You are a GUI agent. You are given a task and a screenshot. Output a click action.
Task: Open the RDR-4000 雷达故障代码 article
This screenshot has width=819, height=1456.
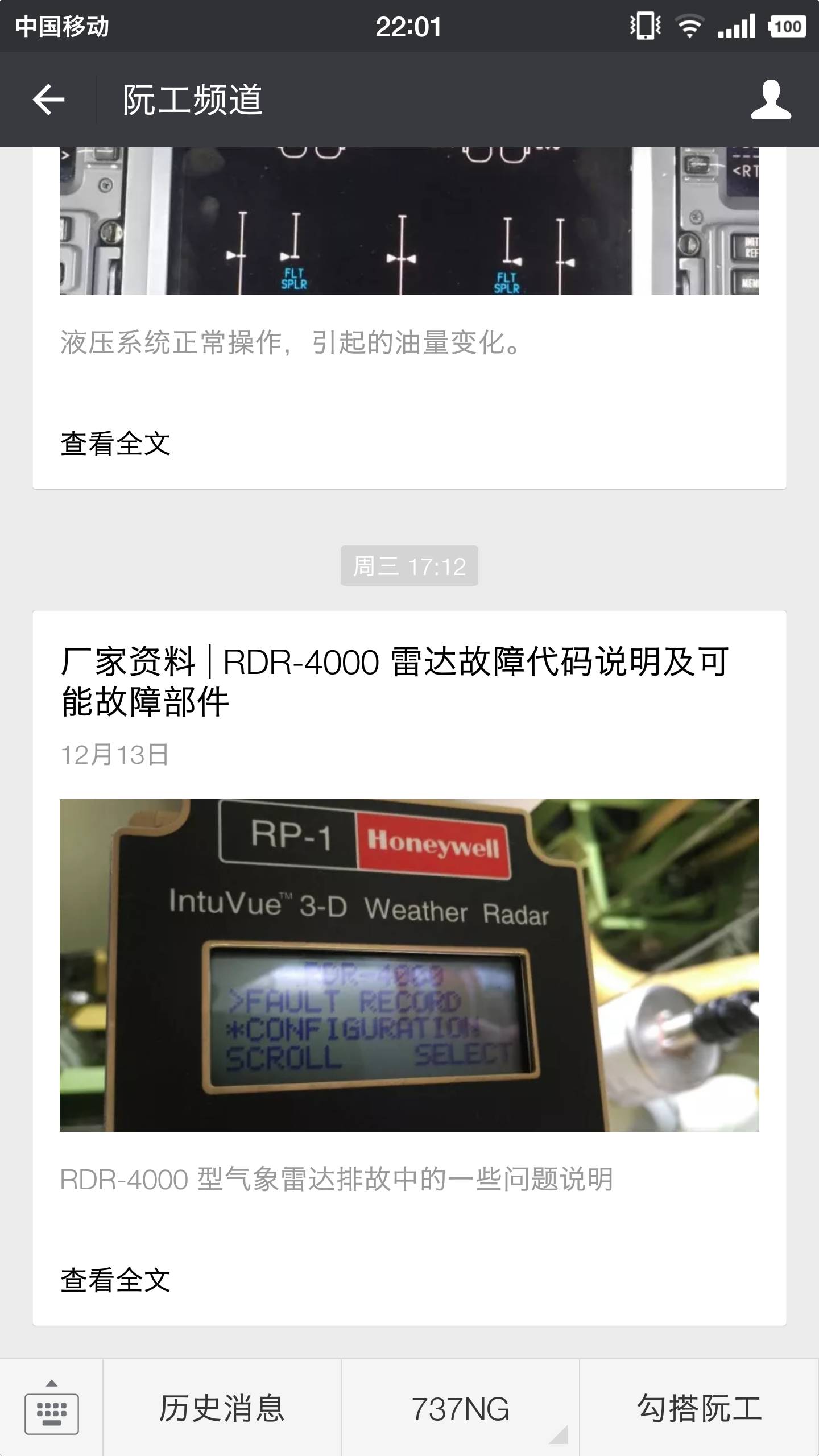394,681
